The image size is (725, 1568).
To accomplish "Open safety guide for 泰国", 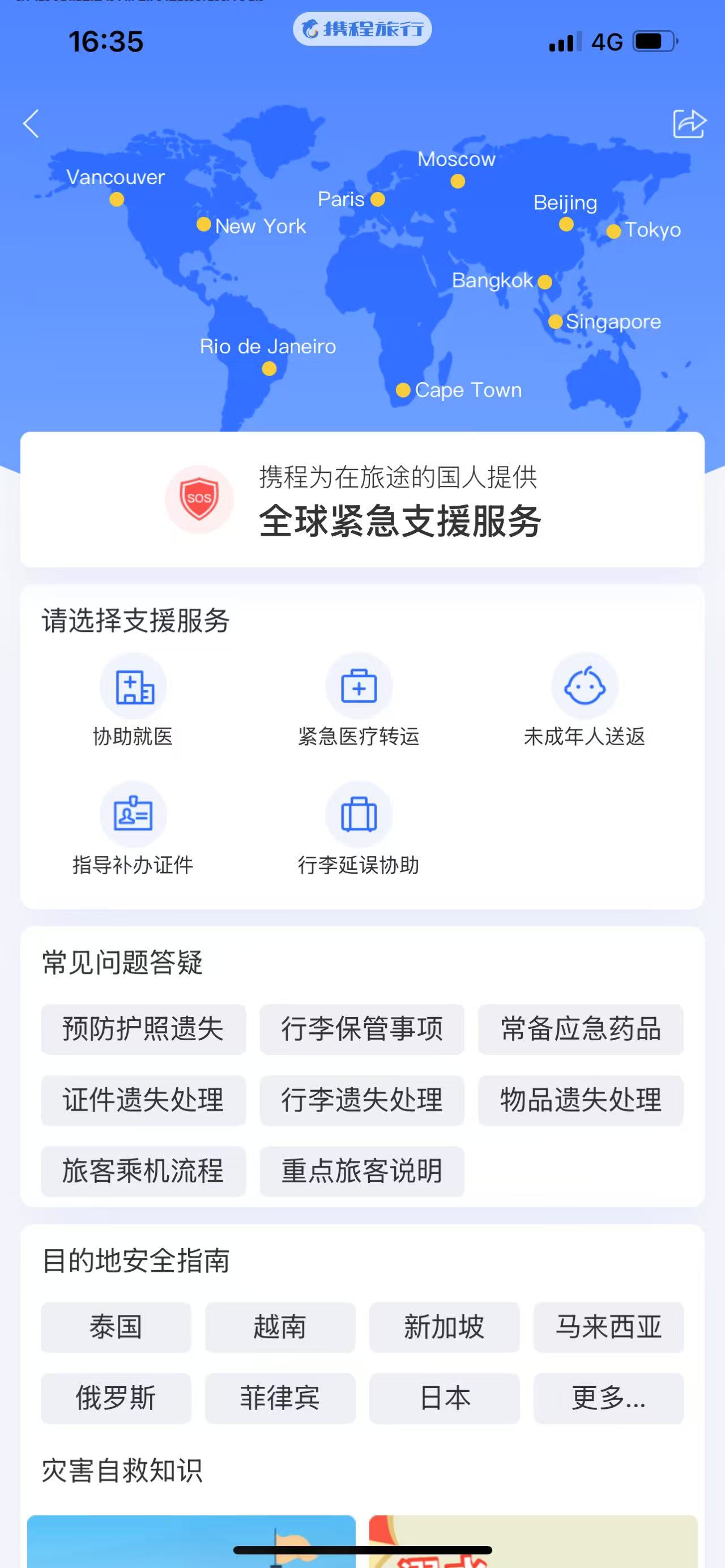I will [116, 1327].
